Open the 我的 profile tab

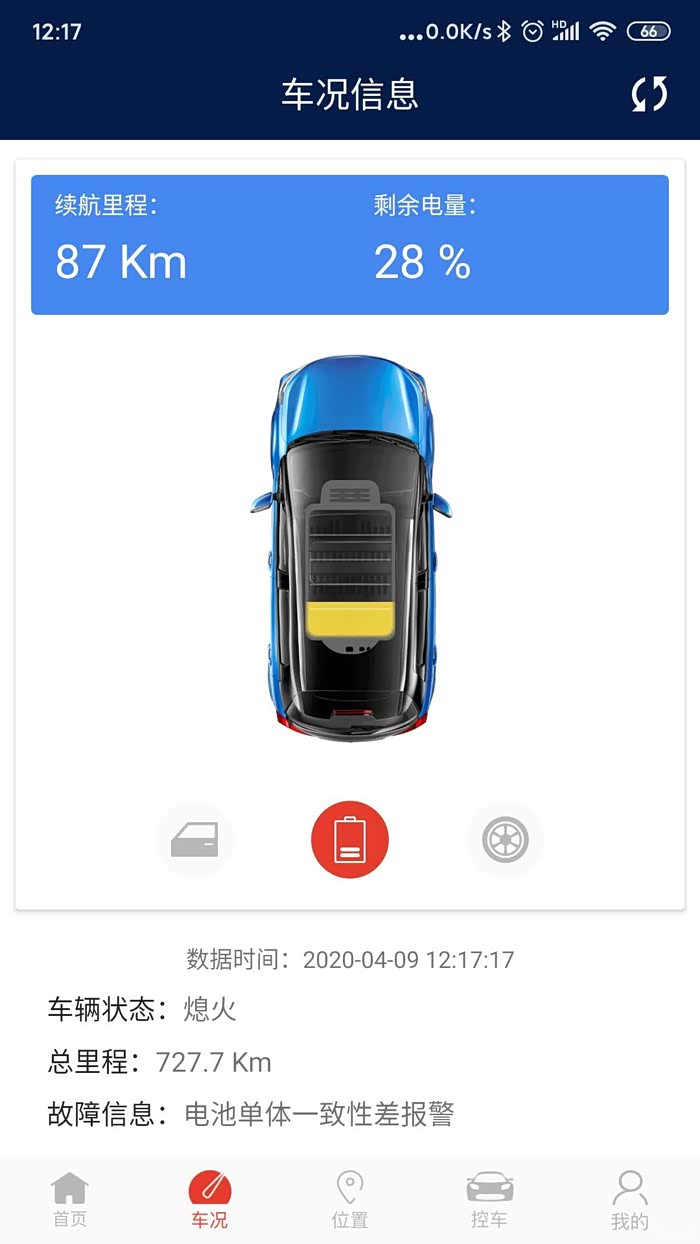(630, 1200)
